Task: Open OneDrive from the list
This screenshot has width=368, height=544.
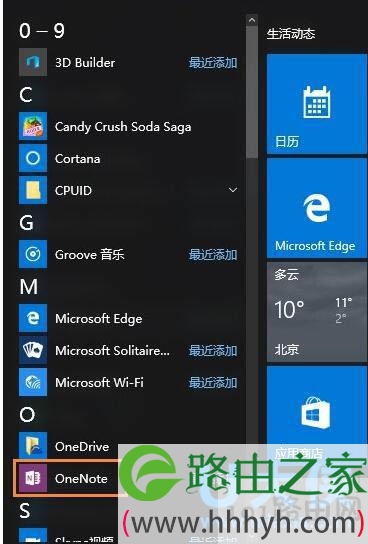Action: 128,446
